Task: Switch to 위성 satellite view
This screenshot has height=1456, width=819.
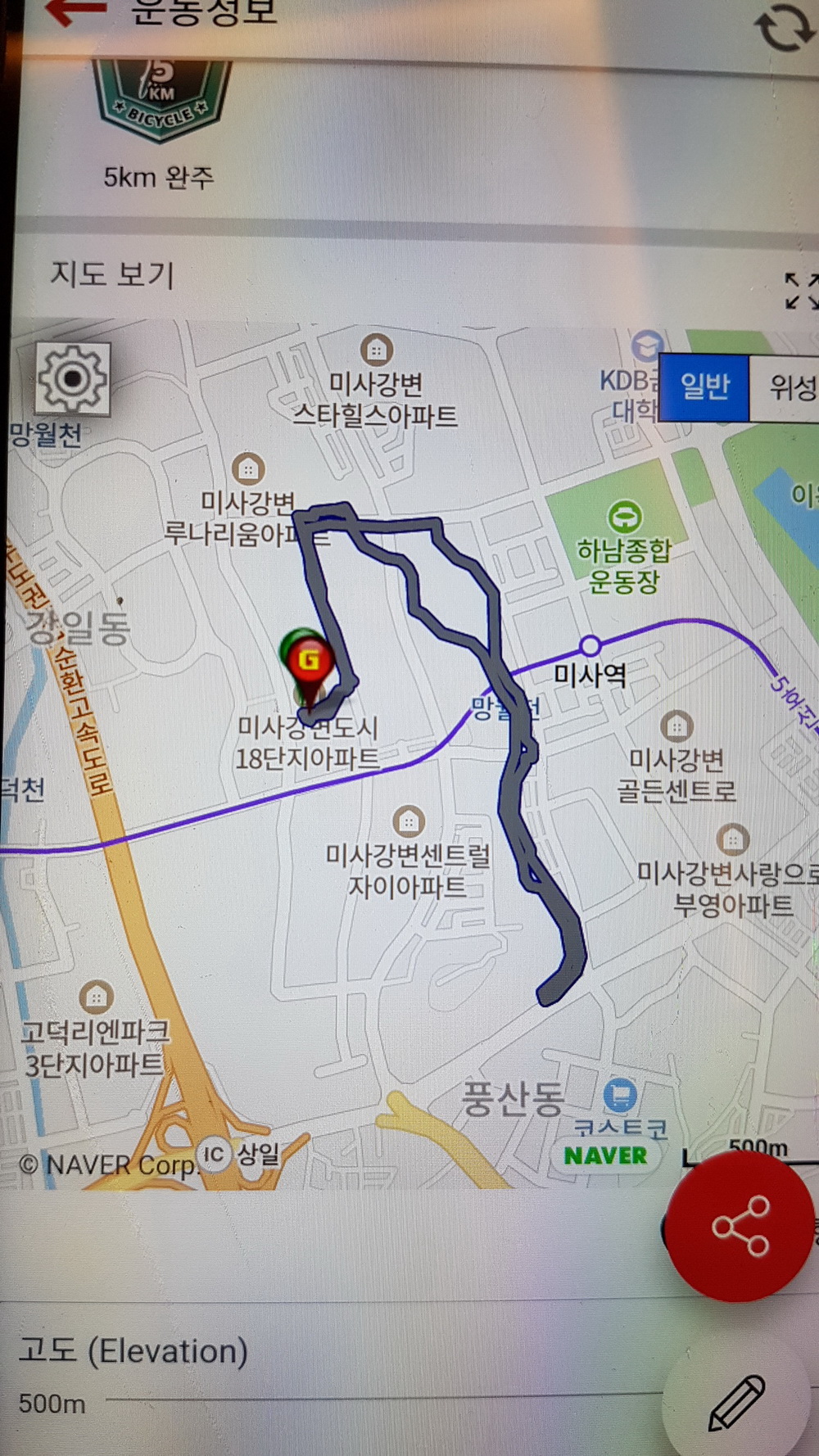Action: pyautogui.click(x=788, y=387)
